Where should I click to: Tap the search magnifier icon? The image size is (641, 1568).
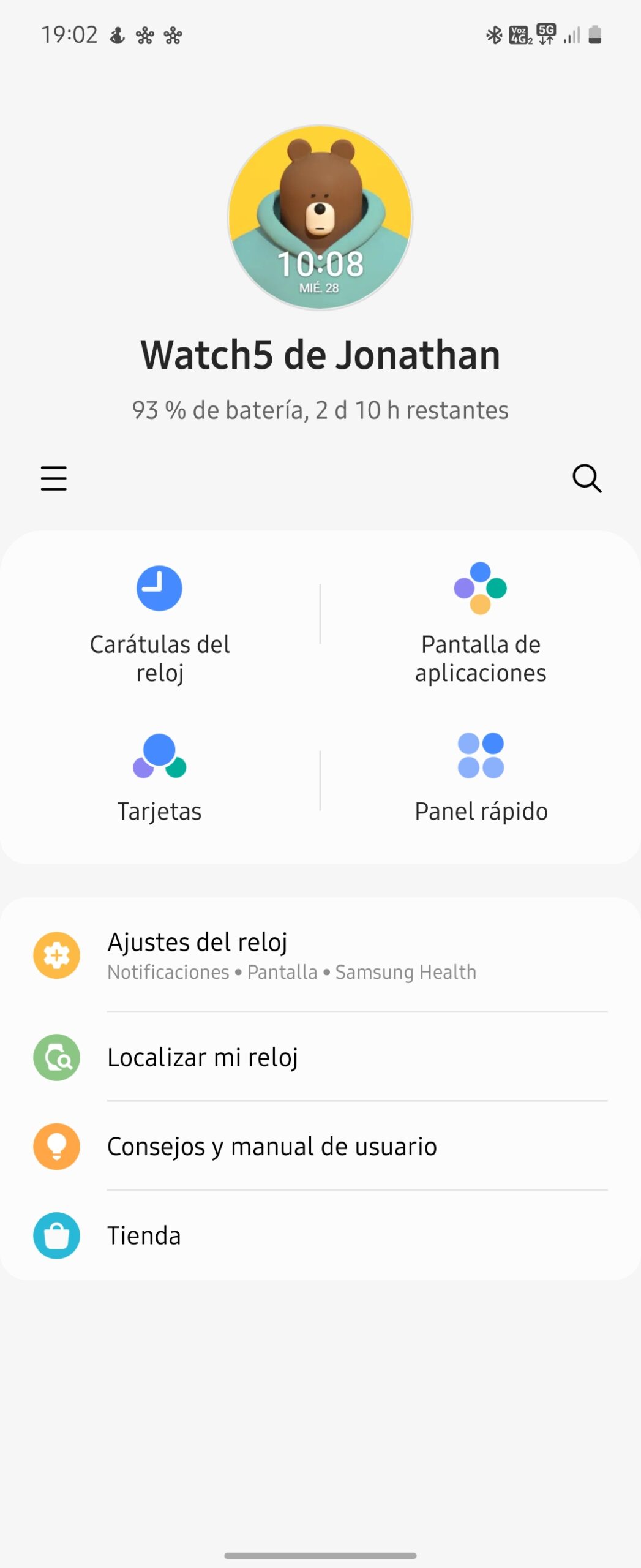(587, 478)
